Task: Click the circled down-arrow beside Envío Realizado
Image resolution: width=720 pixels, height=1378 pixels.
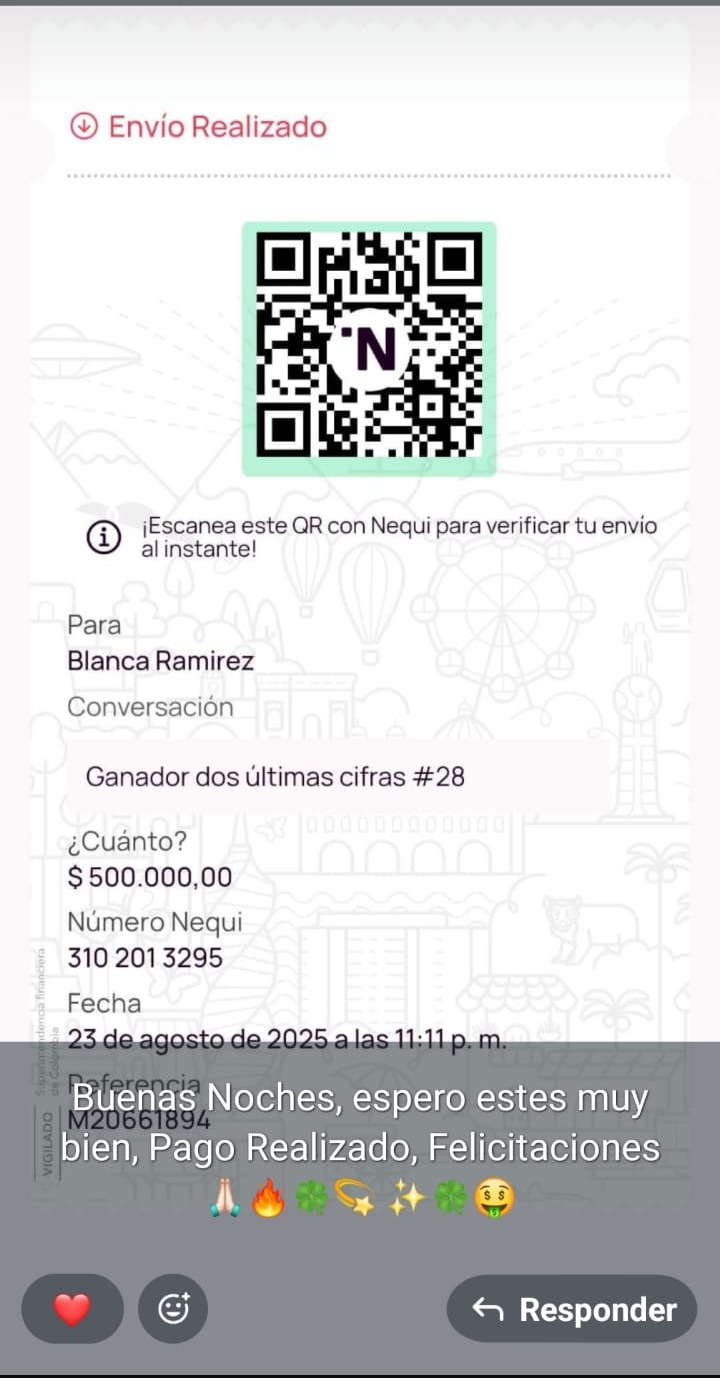Action: [86, 126]
